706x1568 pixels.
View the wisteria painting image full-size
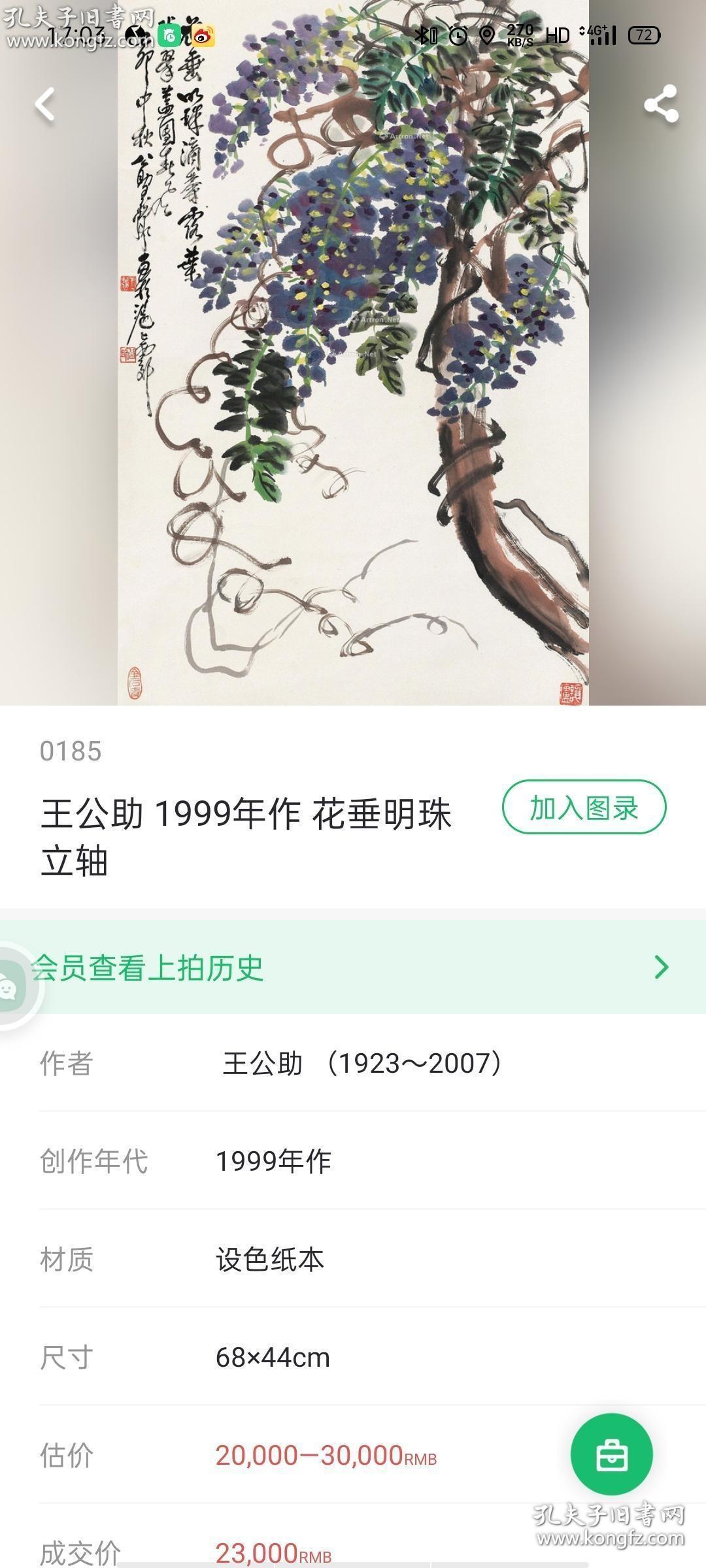click(353, 353)
